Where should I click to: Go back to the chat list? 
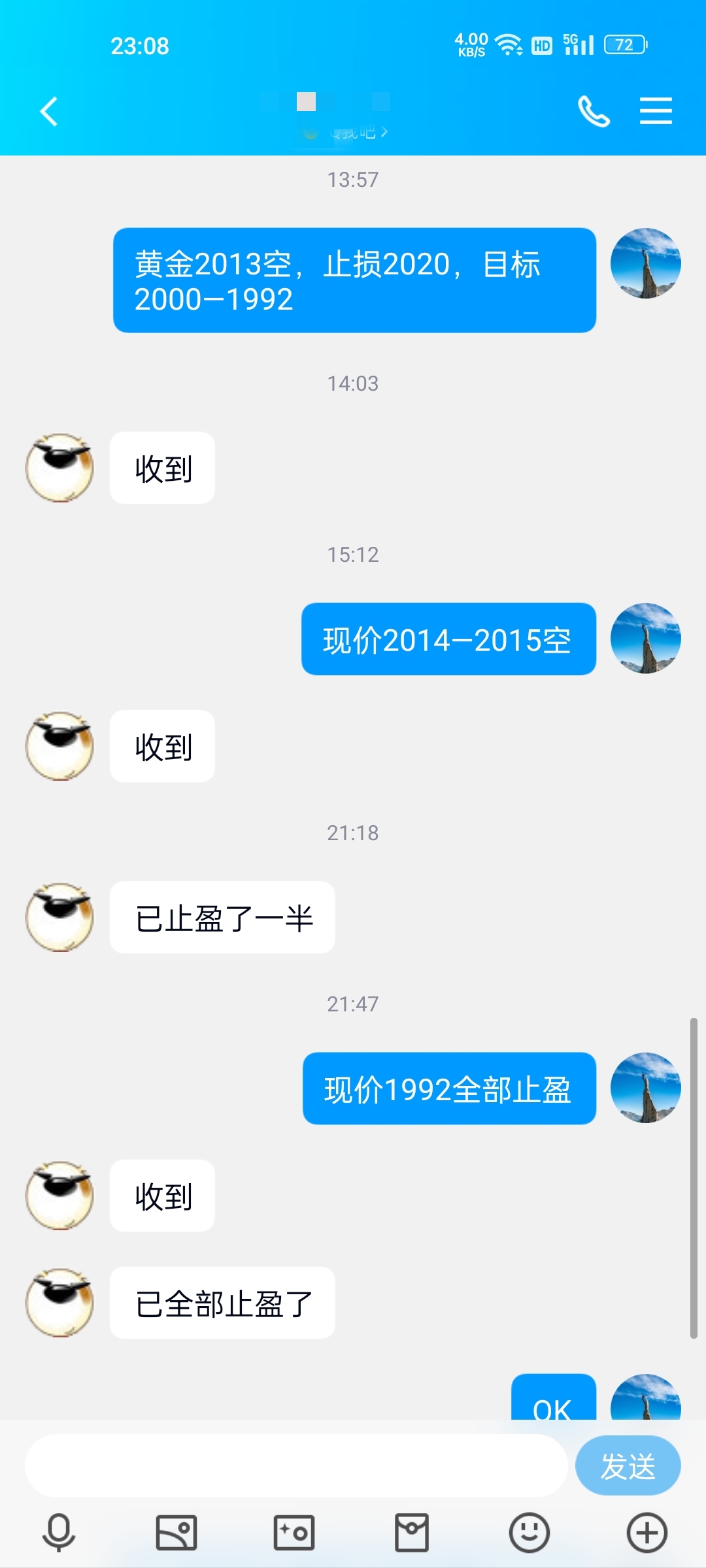pos(49,111)
